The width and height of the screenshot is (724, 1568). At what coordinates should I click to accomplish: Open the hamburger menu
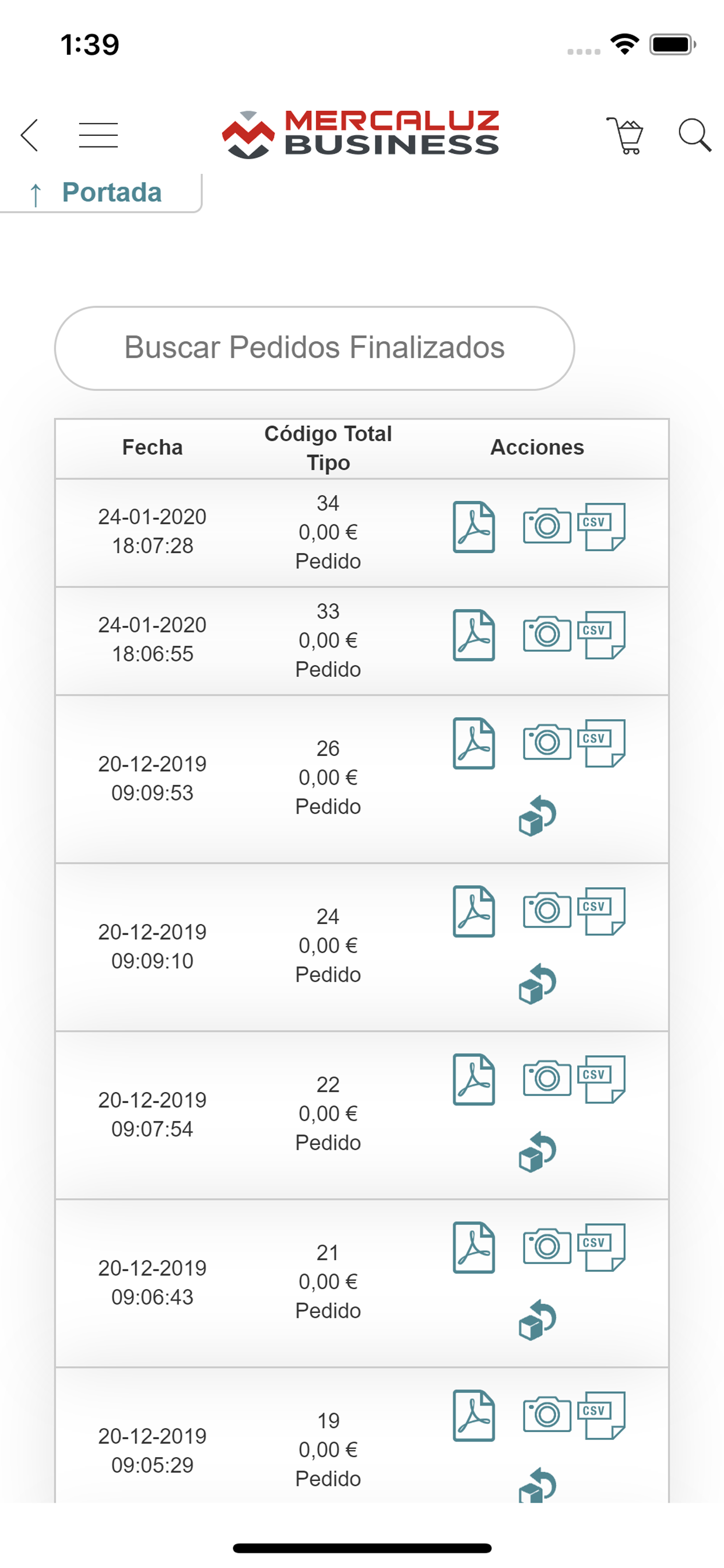(98, 135)
